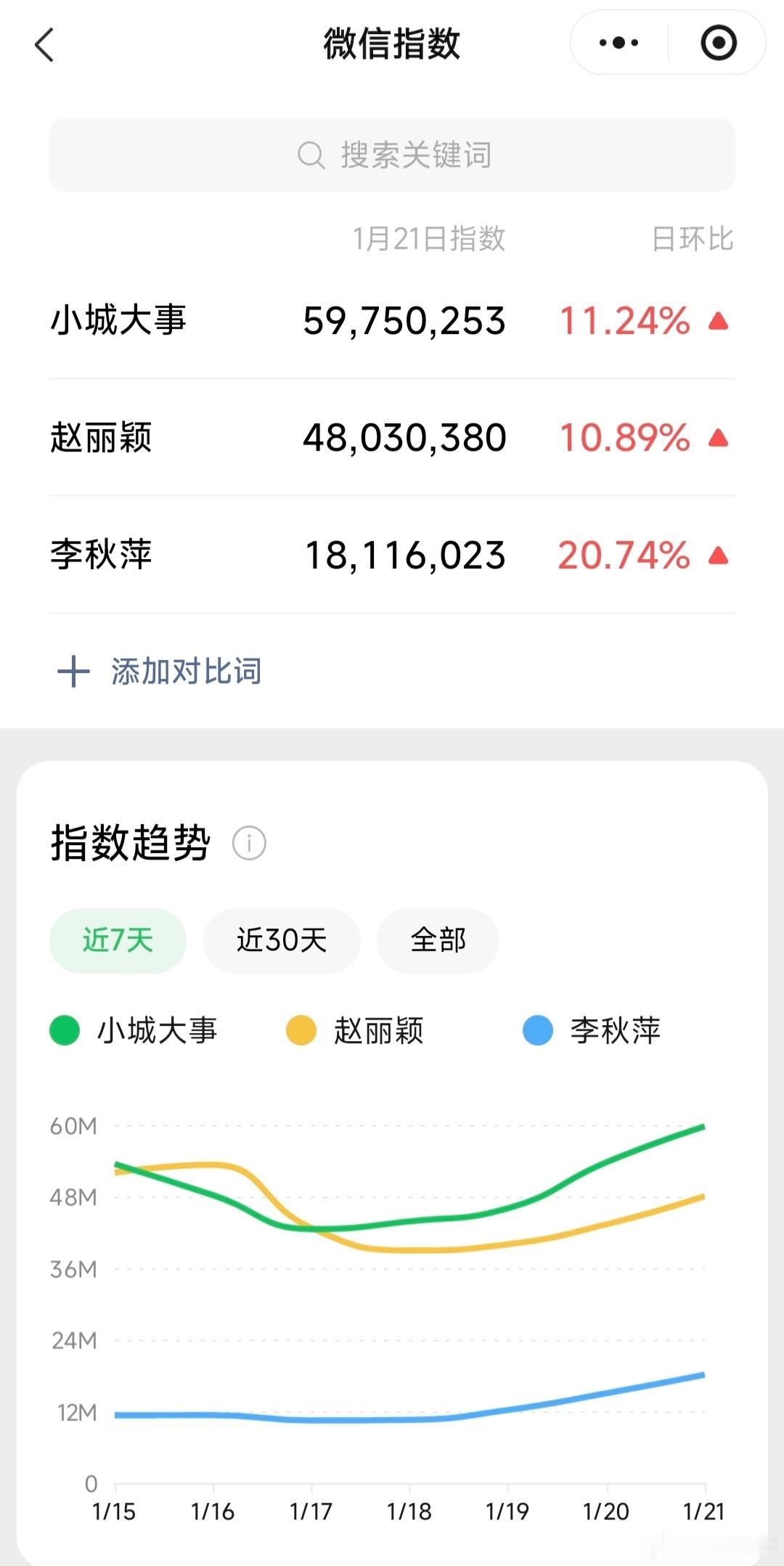The image size is (784, 1566).
Task: Click the red rise triangle next to 11.24%
Action: (x=717, y=321)
